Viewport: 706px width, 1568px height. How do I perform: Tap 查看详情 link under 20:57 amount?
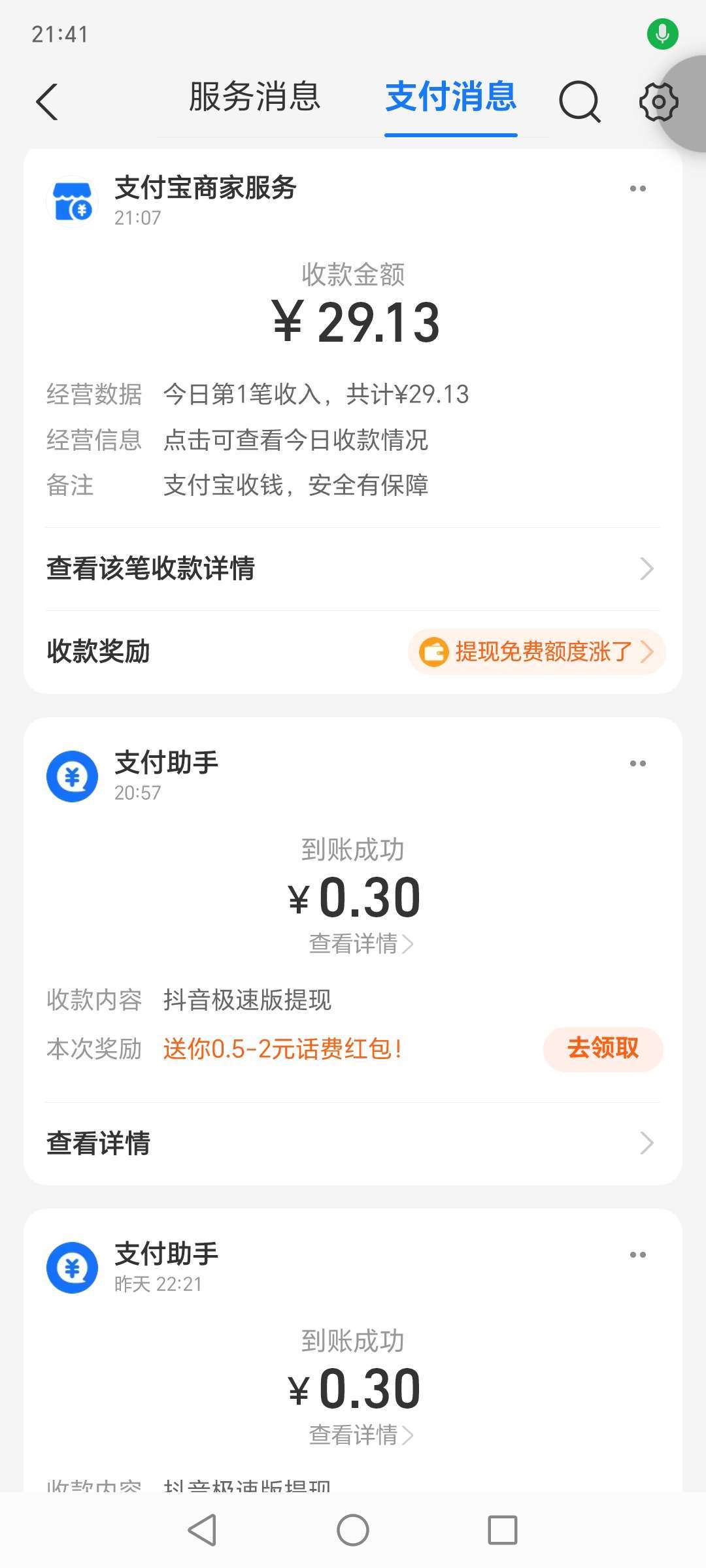click(360, 943)
